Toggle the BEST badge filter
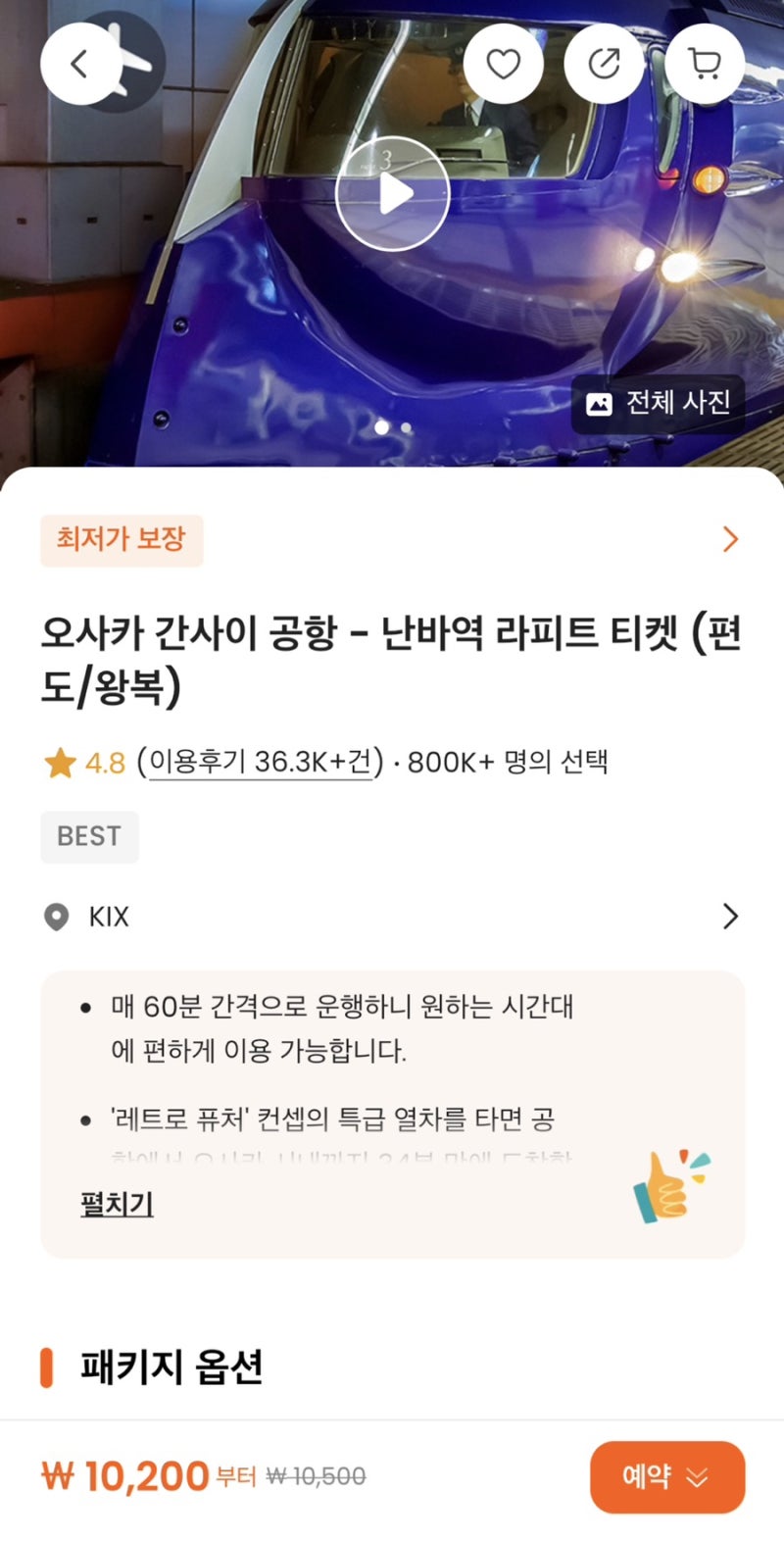Viewport: 784px width, 1541px height. click(89, 836)
